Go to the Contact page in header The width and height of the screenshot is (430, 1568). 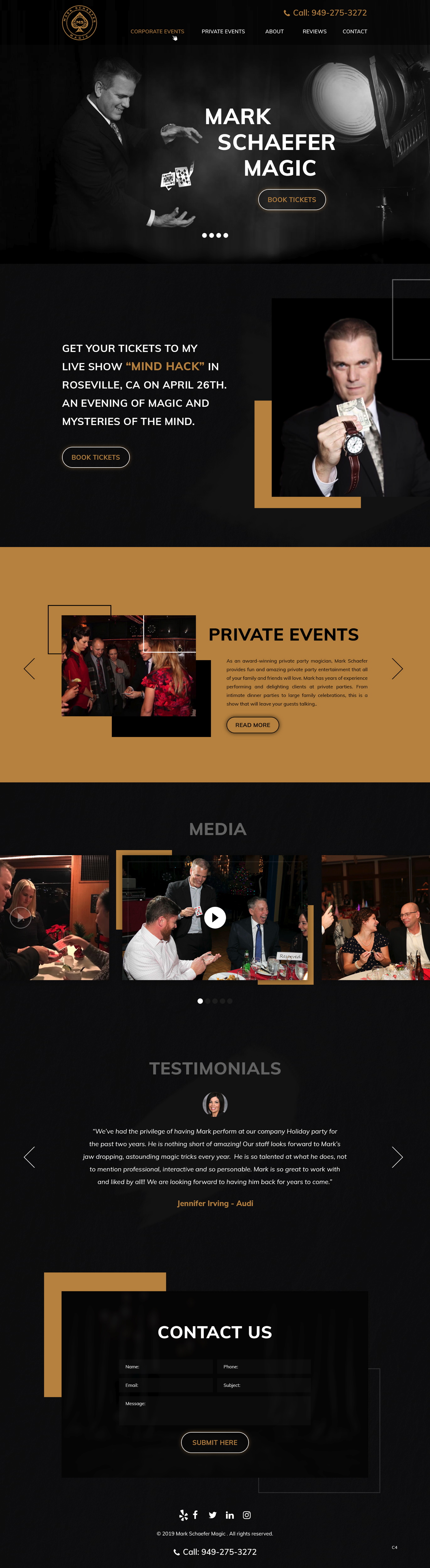coord(354,31)
